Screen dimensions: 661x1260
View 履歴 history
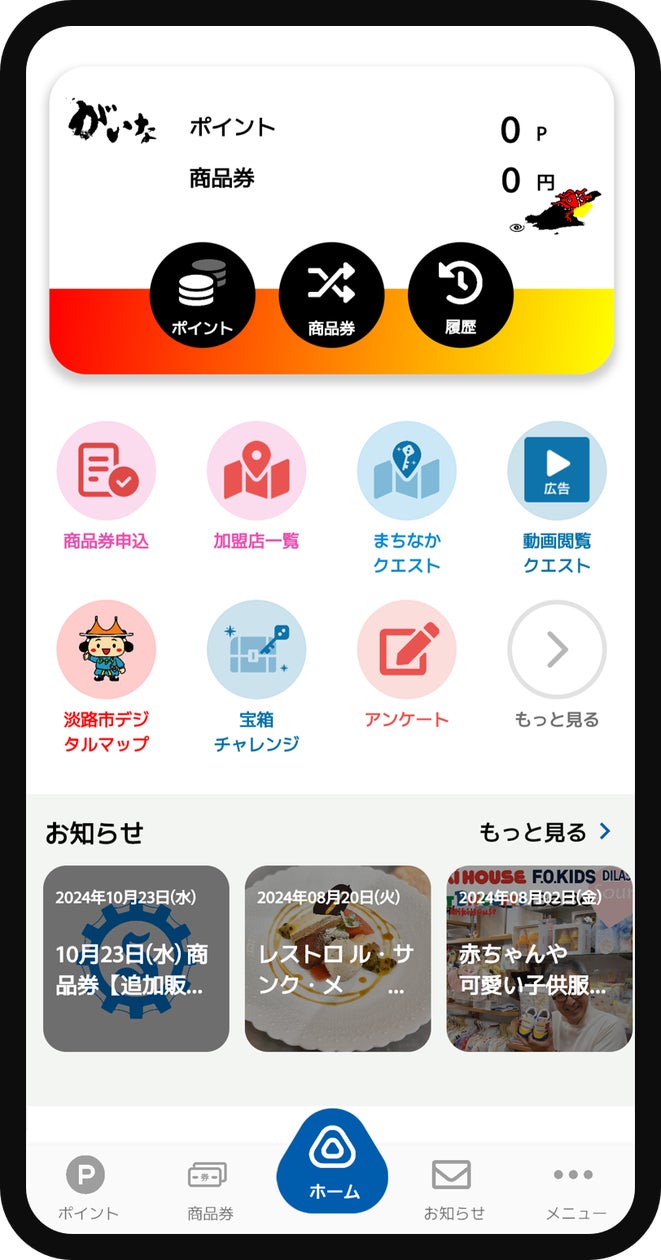click(x=460, y=296)
